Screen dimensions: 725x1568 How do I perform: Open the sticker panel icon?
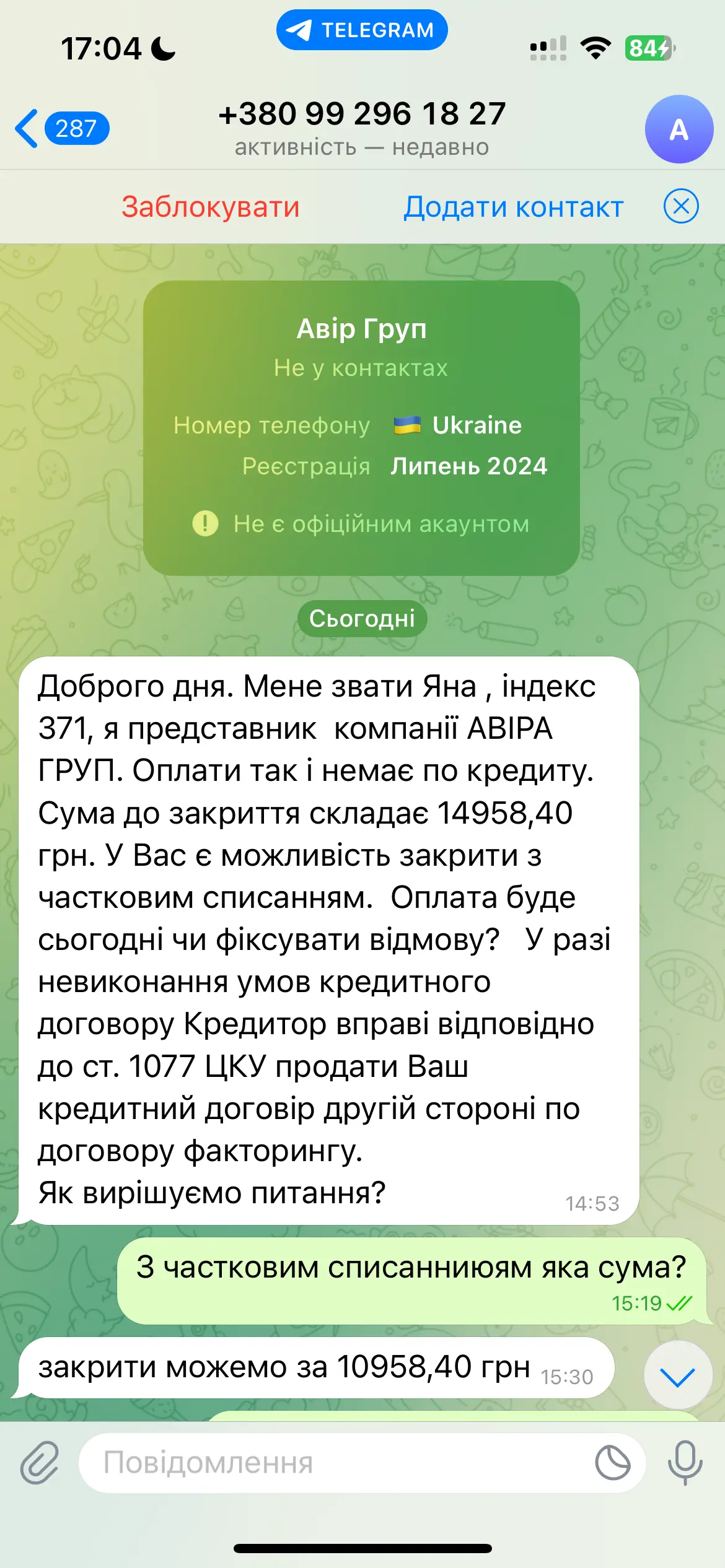pos(612,1463)
